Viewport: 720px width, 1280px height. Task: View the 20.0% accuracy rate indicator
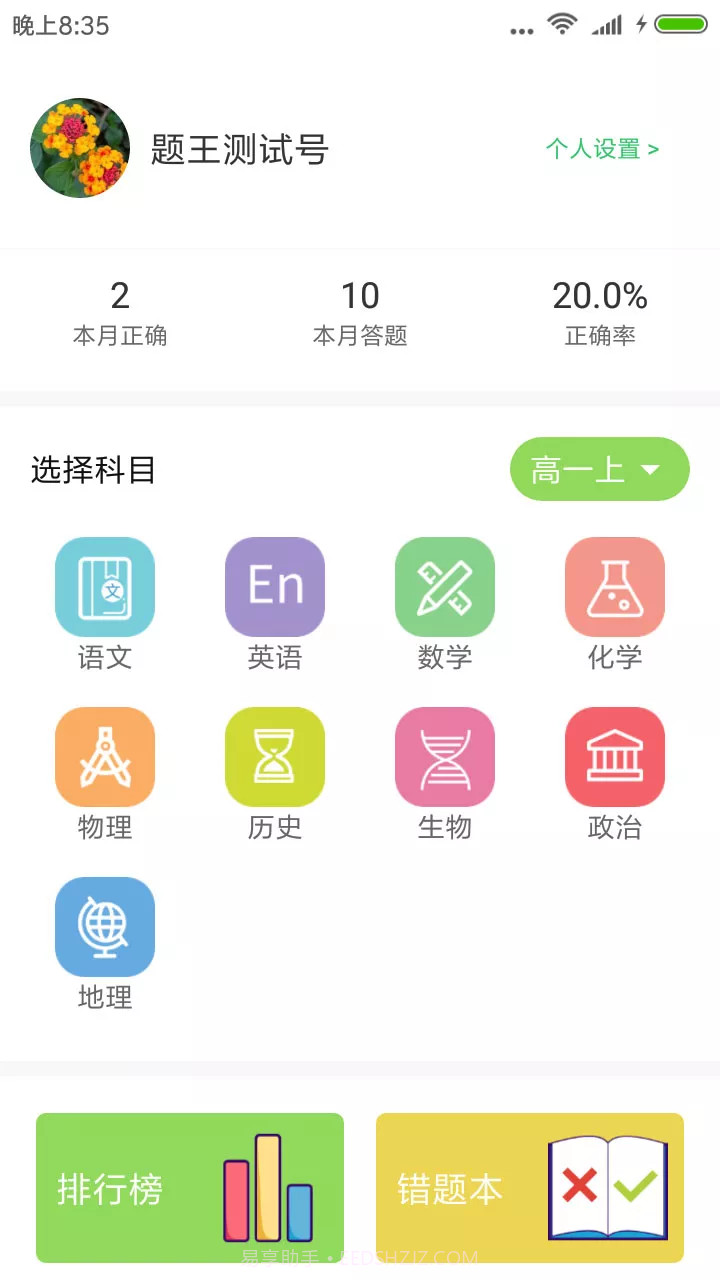click(600, 295)
